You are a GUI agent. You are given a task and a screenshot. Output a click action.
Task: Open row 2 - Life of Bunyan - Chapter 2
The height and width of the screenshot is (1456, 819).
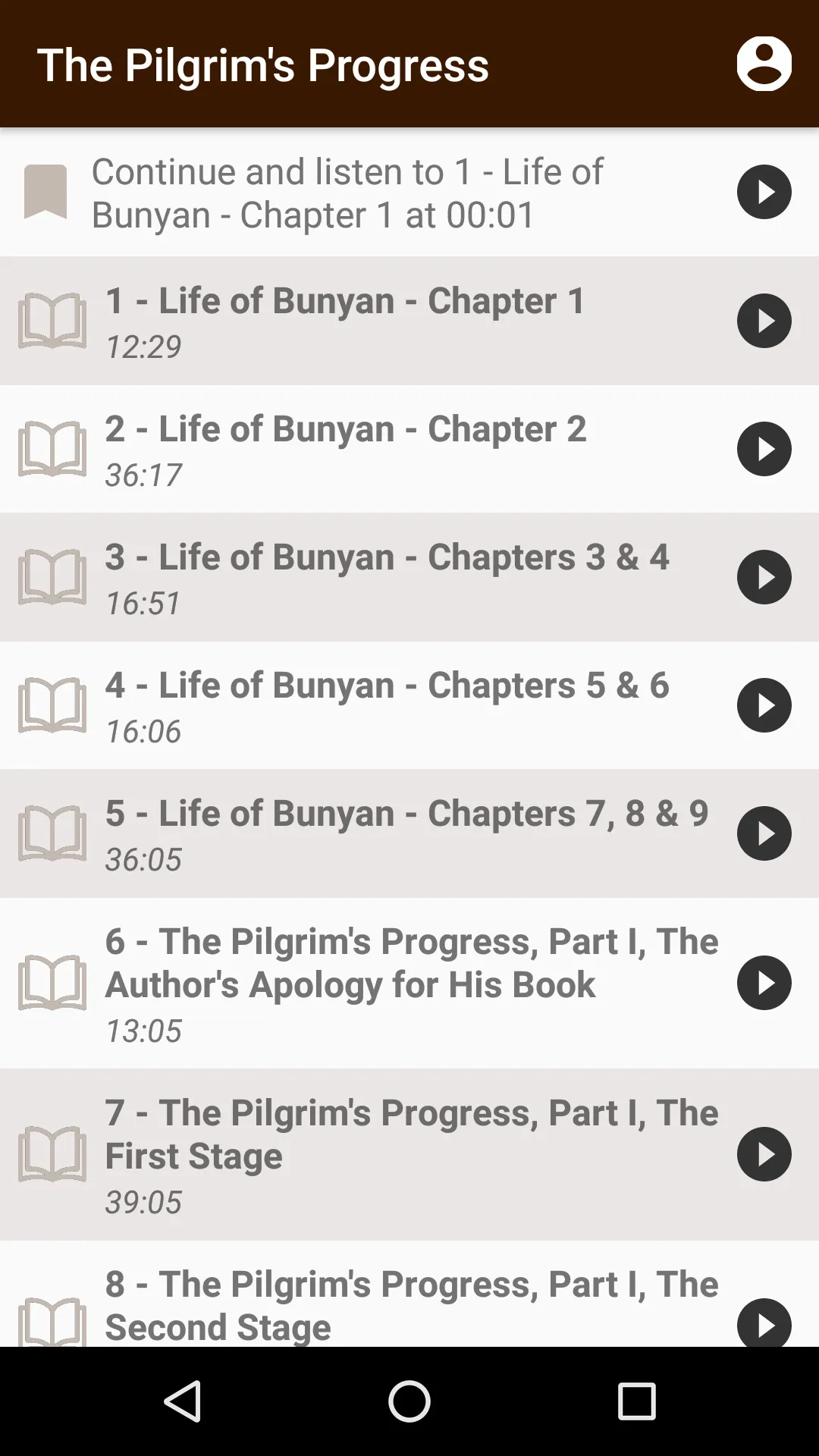coord(409,449)
